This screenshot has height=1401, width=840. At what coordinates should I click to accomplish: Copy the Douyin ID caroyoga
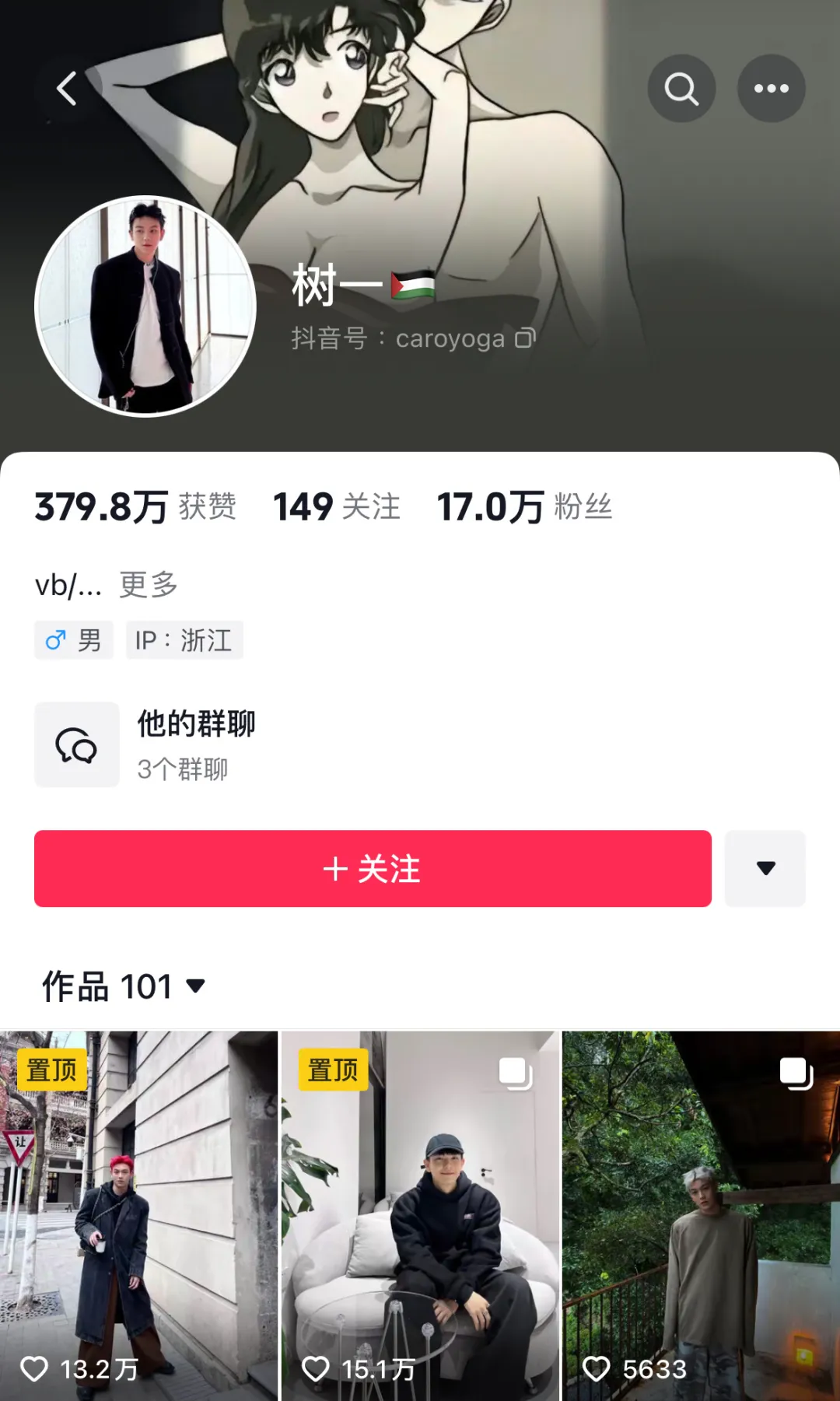coord(526,338)
